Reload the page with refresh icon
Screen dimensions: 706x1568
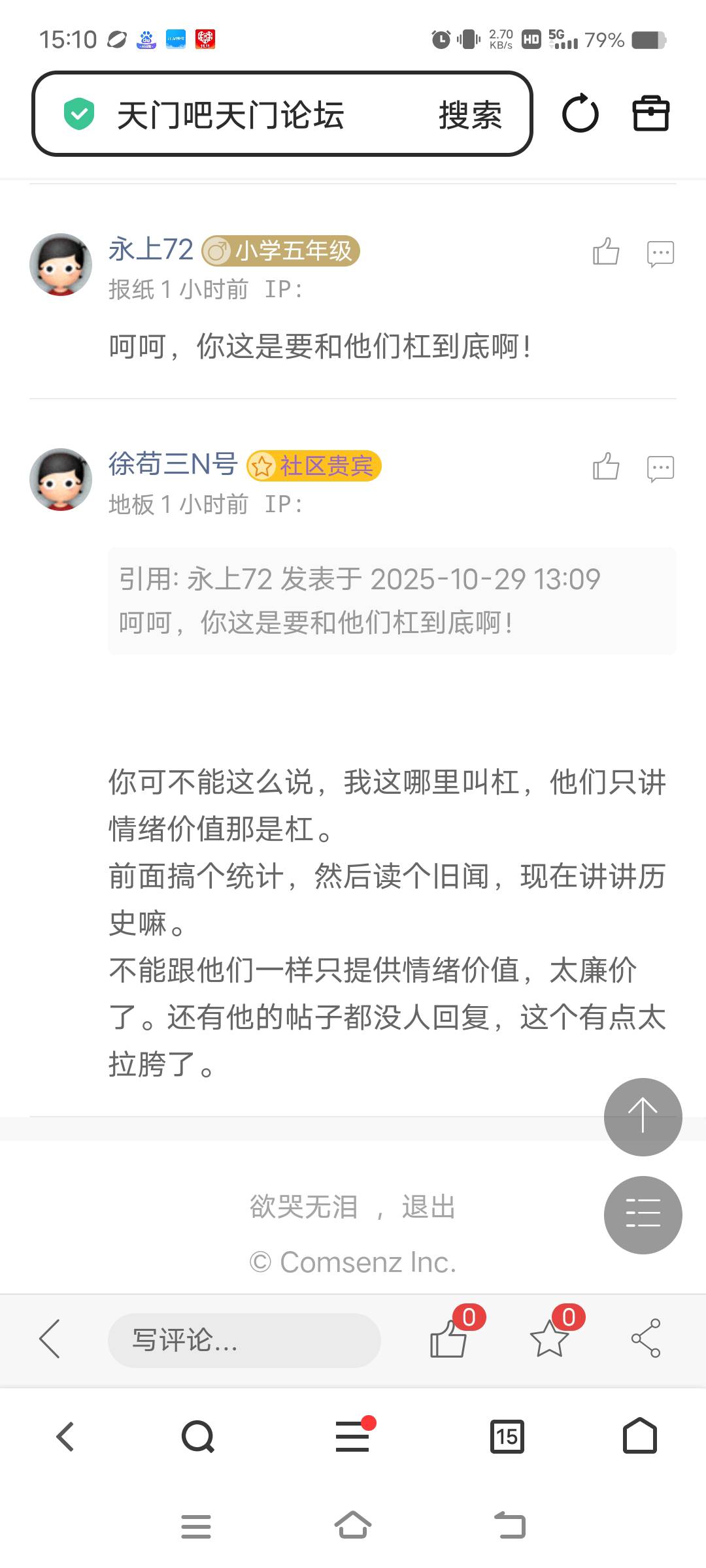580,114
